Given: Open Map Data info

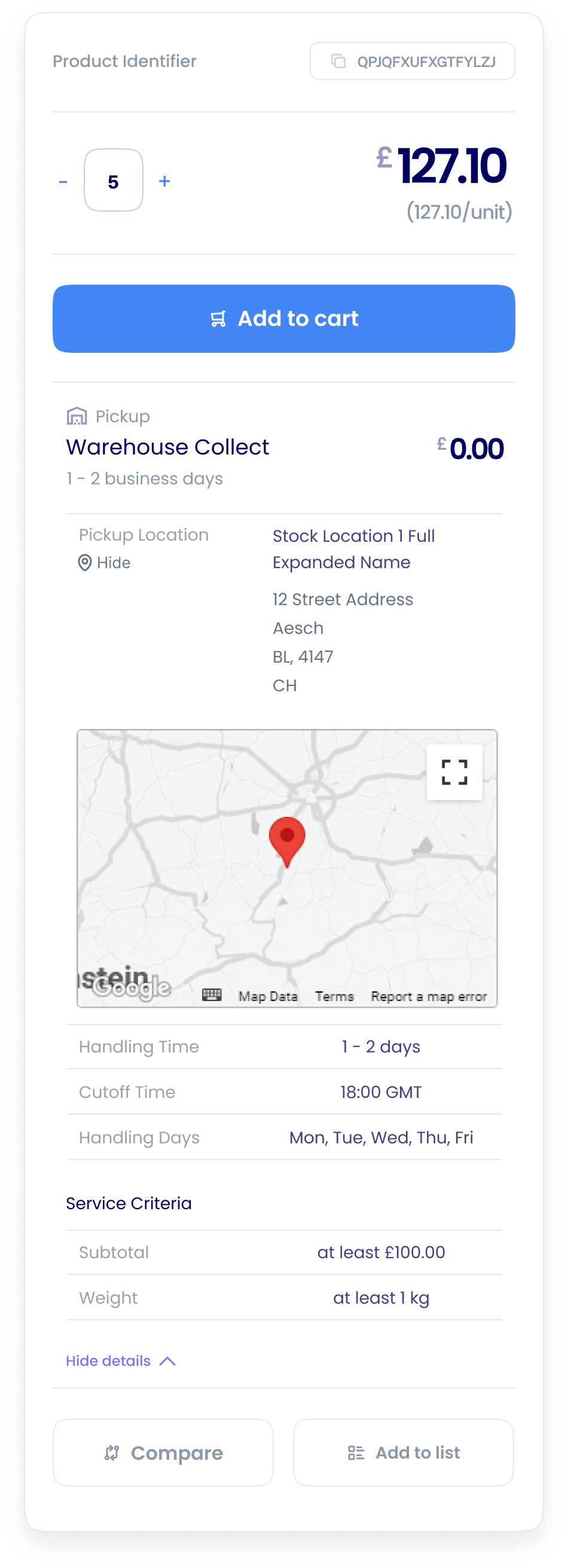Looking at the screenshot, I should [268, 996].
